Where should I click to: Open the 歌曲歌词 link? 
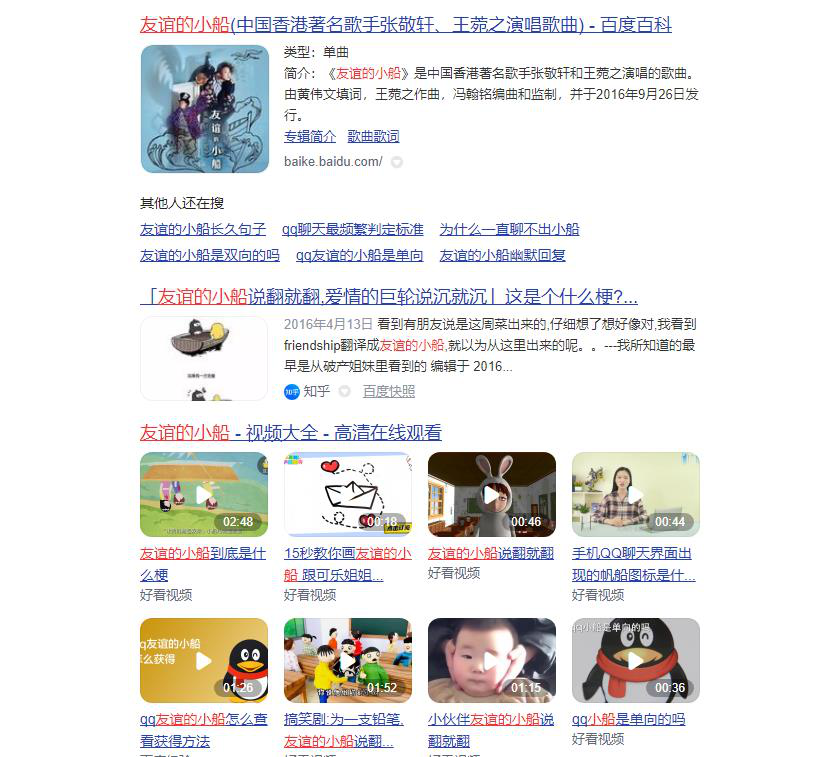pyautogui.click(x=373, y=136)
